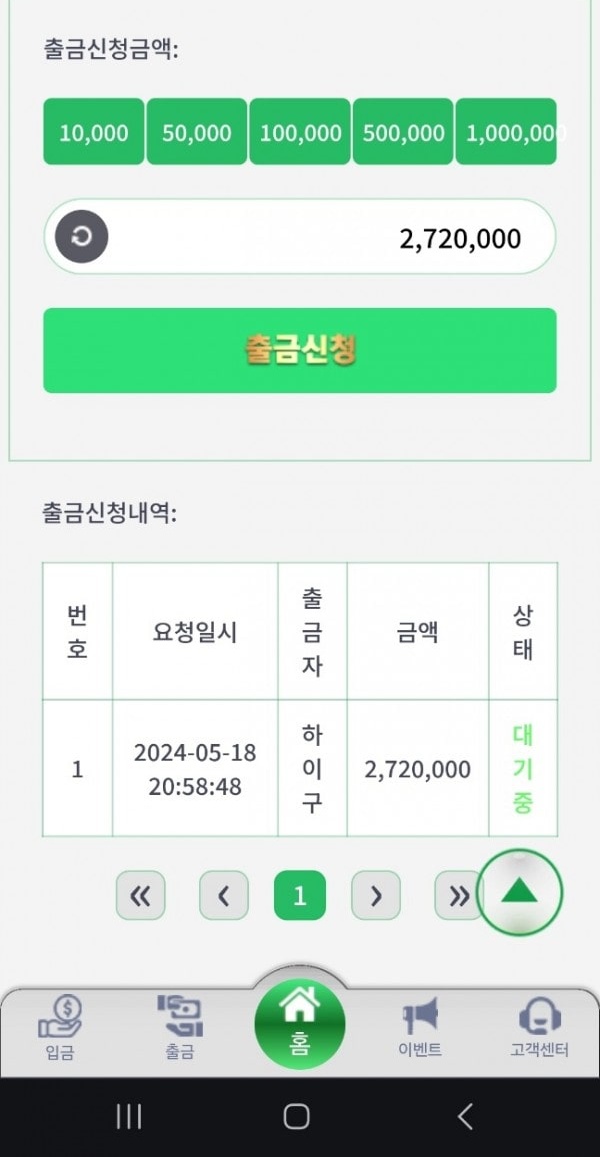Tap the scroll-to-top arrow button

519,893
